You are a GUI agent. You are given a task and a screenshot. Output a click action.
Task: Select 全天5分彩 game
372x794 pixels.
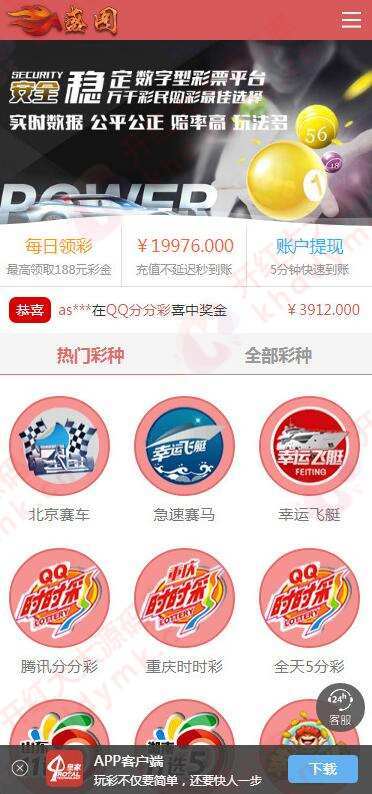(x=309, y=611)
